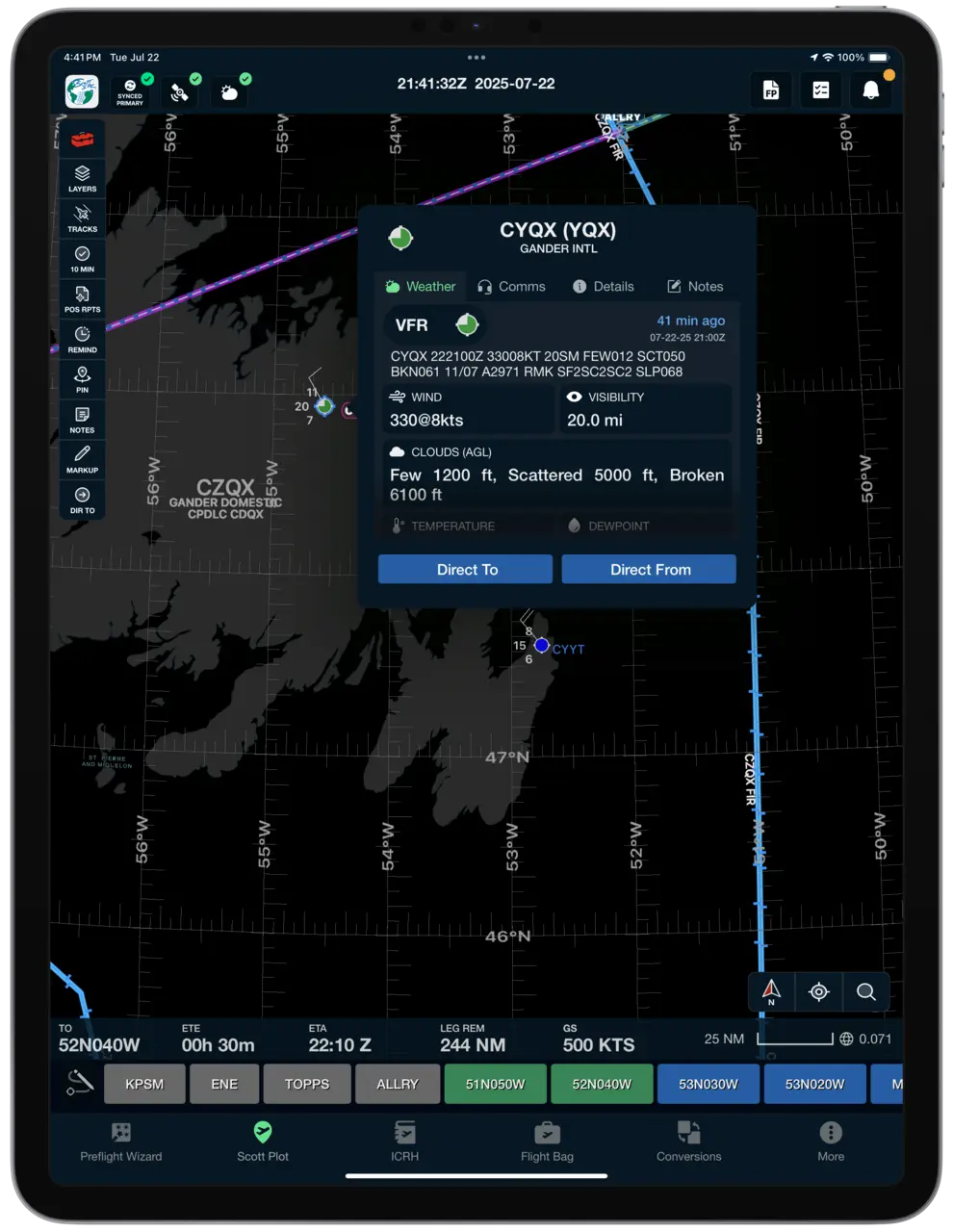Open the Preflight Wizard tab

tap(120, 1142)
